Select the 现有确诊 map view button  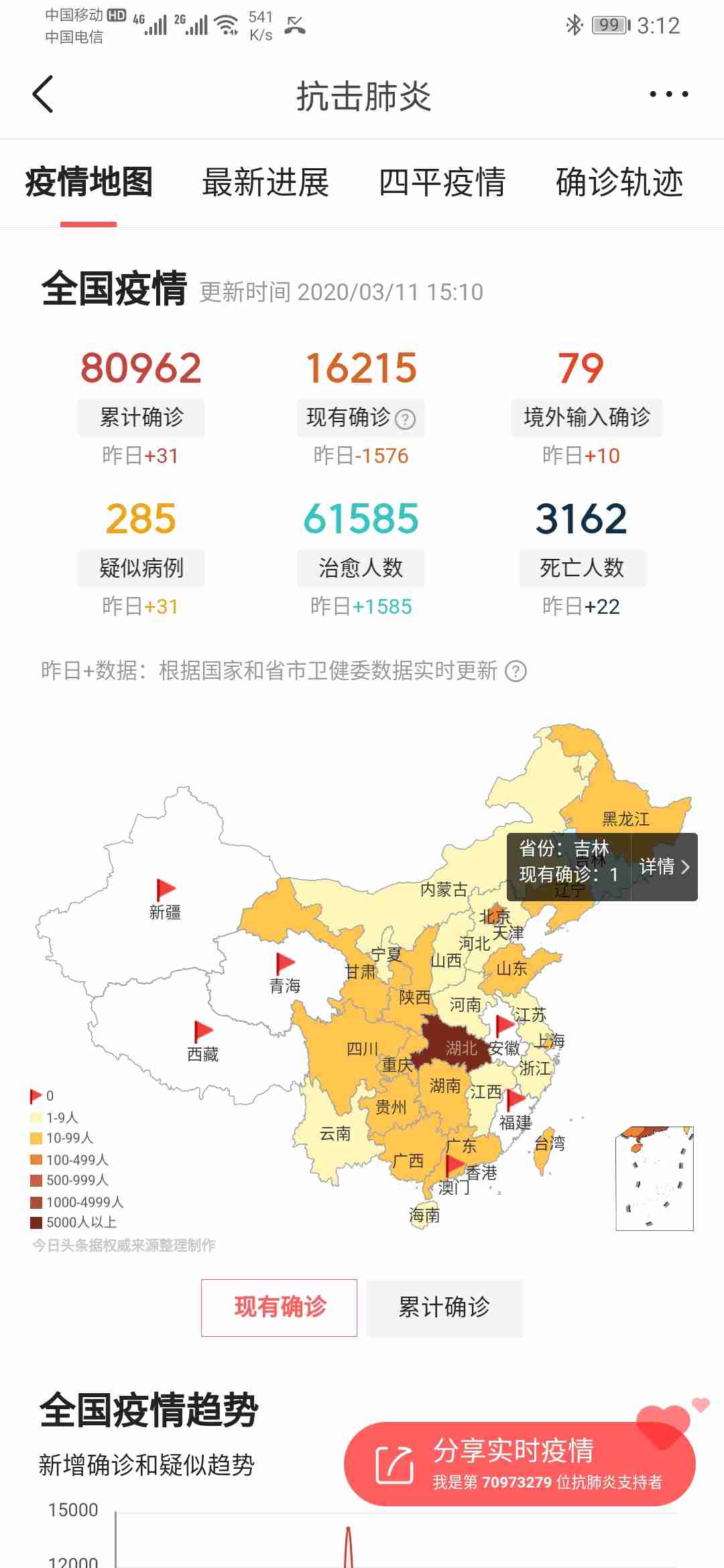click(x=280, y=1307)
